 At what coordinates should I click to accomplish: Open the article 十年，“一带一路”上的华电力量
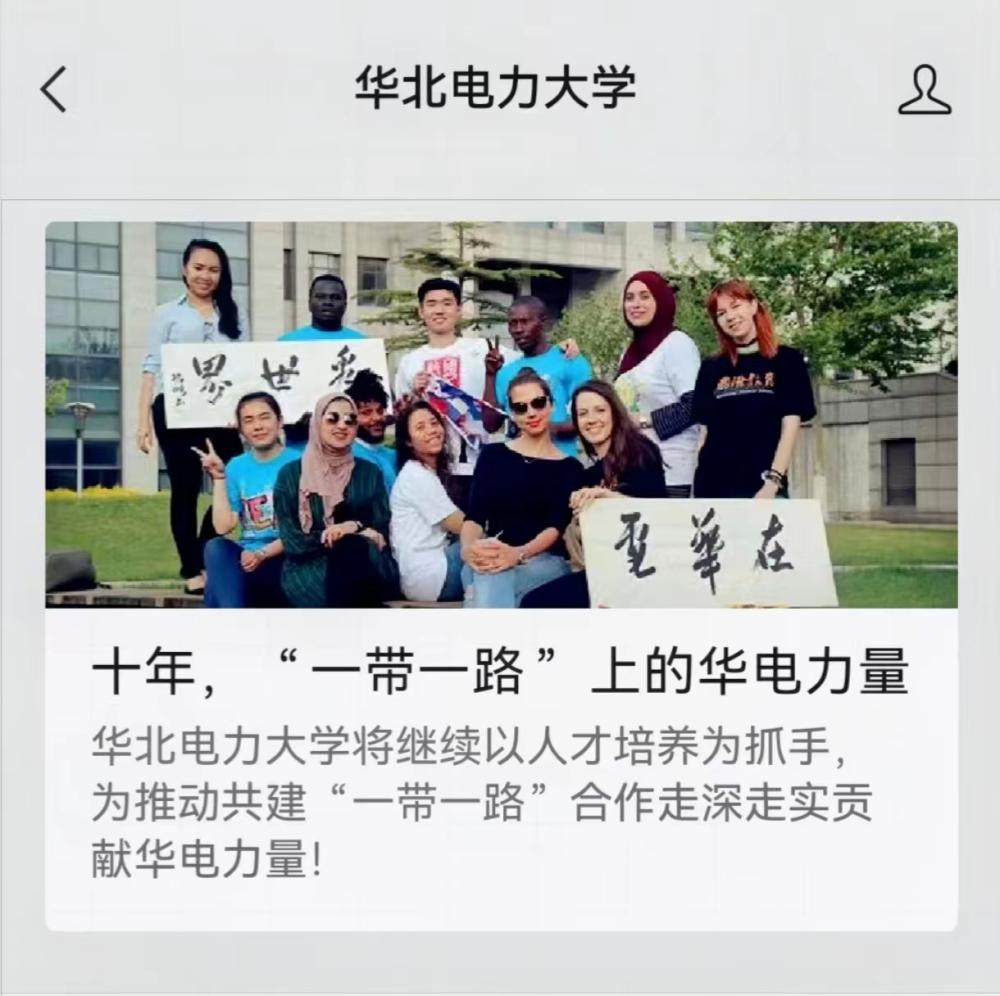[x=500, y=672]
